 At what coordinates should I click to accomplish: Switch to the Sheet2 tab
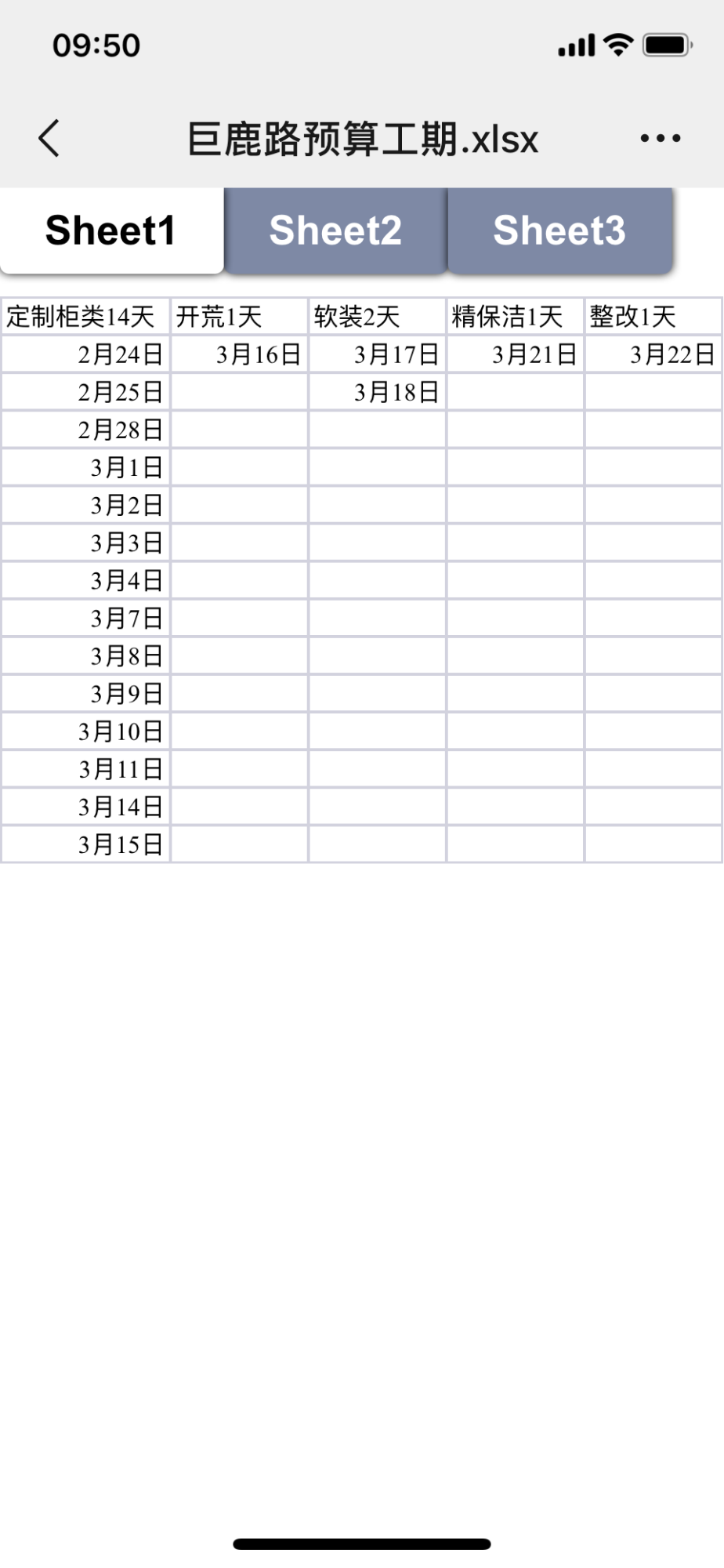(335, 230)
